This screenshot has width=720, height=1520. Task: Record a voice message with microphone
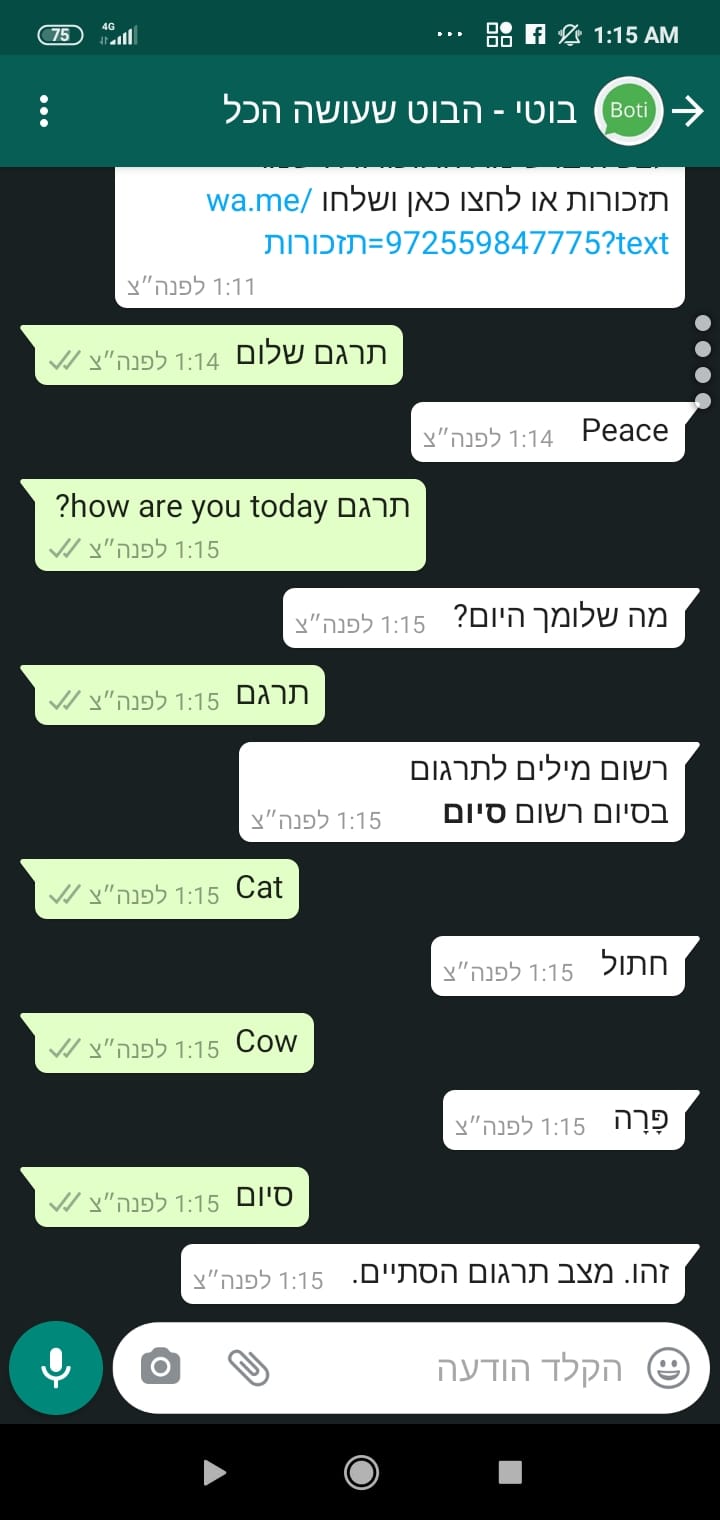pos(56,1368)
